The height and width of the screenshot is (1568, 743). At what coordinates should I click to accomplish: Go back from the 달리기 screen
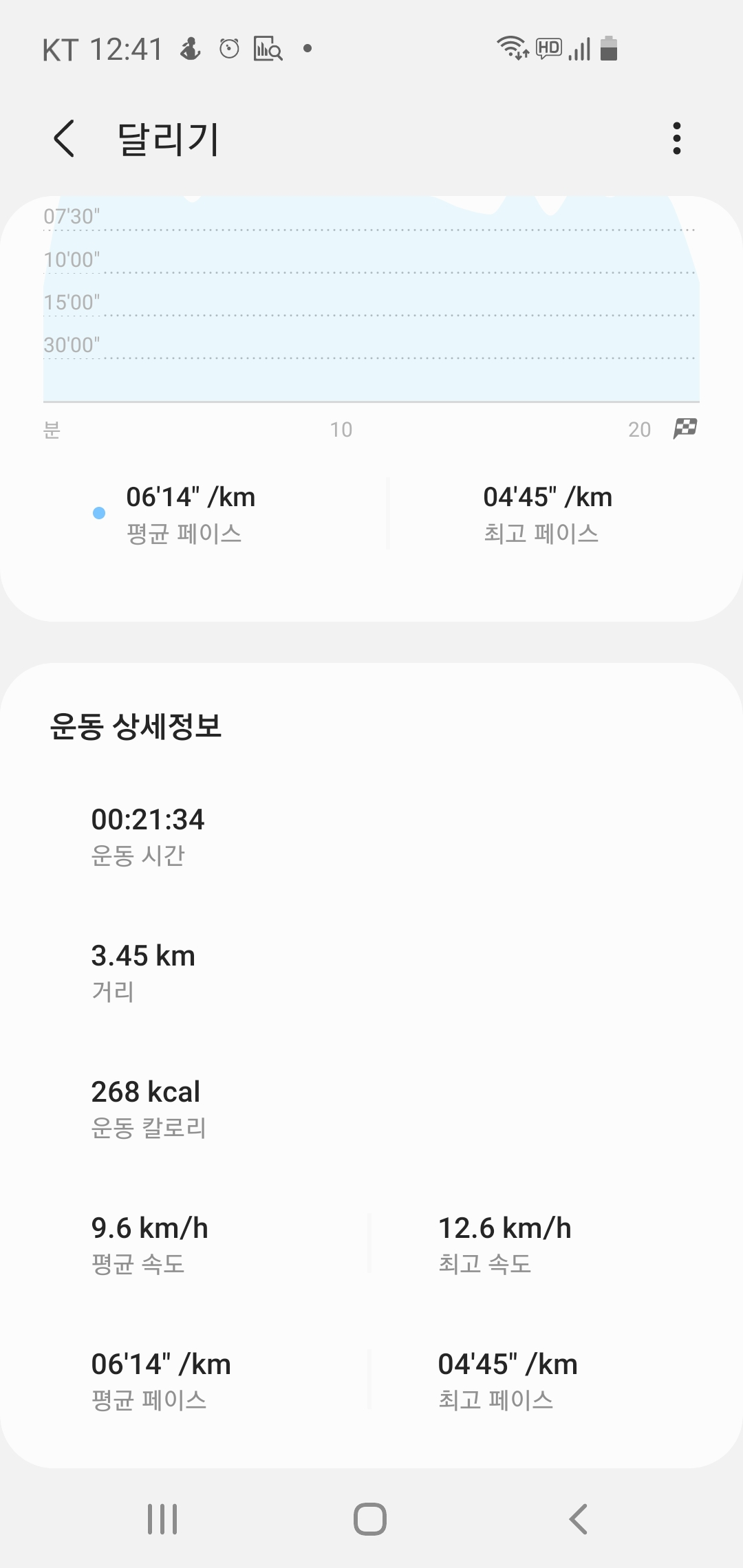[x=65, y=138]
